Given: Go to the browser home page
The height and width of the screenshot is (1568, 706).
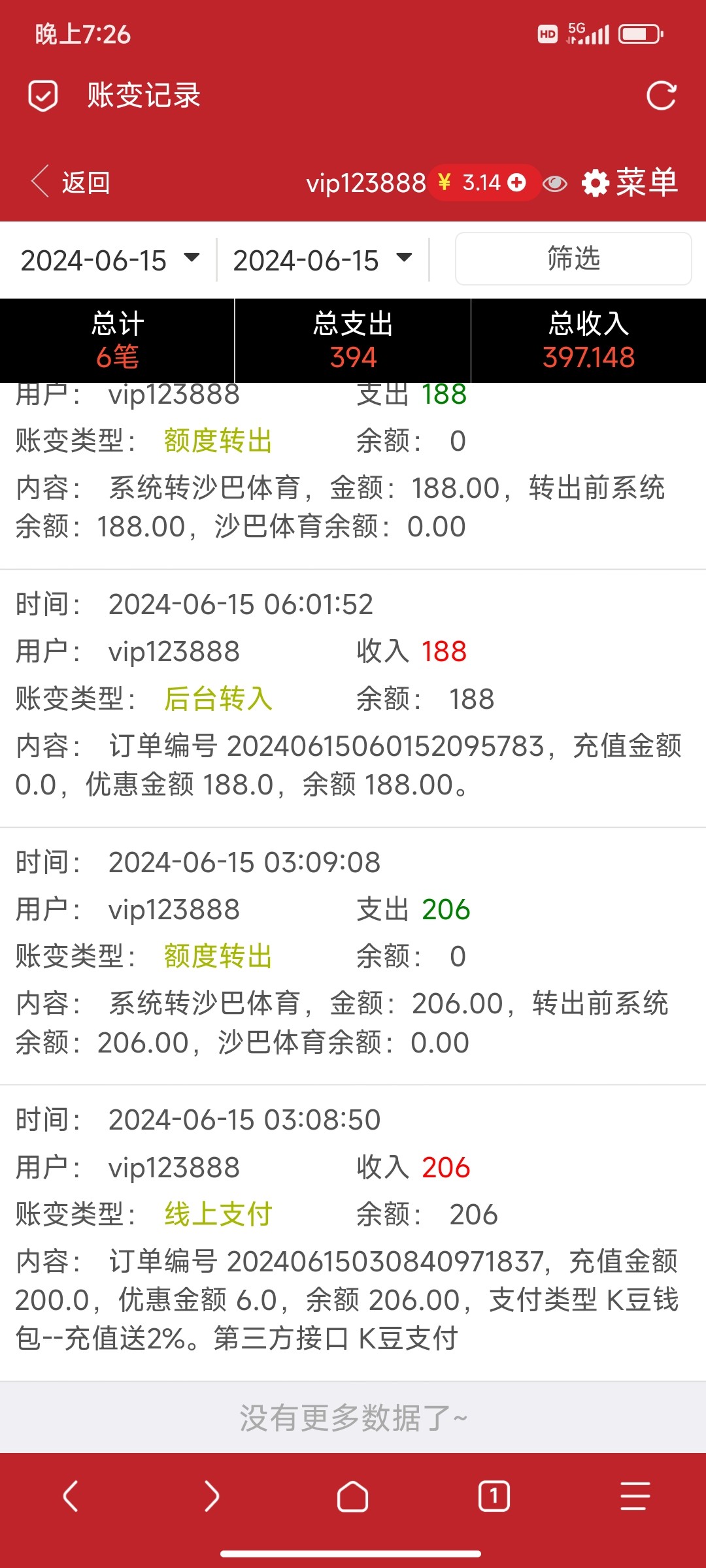Looking at the screenshot, I should (353, 1496).
